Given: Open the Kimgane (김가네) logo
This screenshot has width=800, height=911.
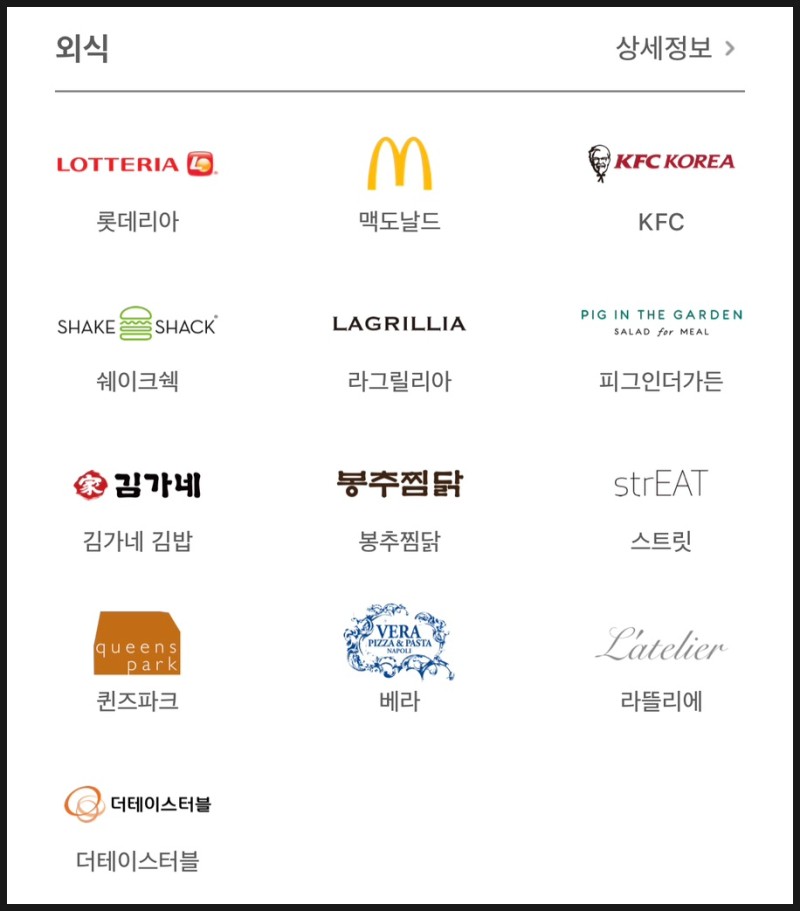Looking at the screenshot, I should [137, 483].
